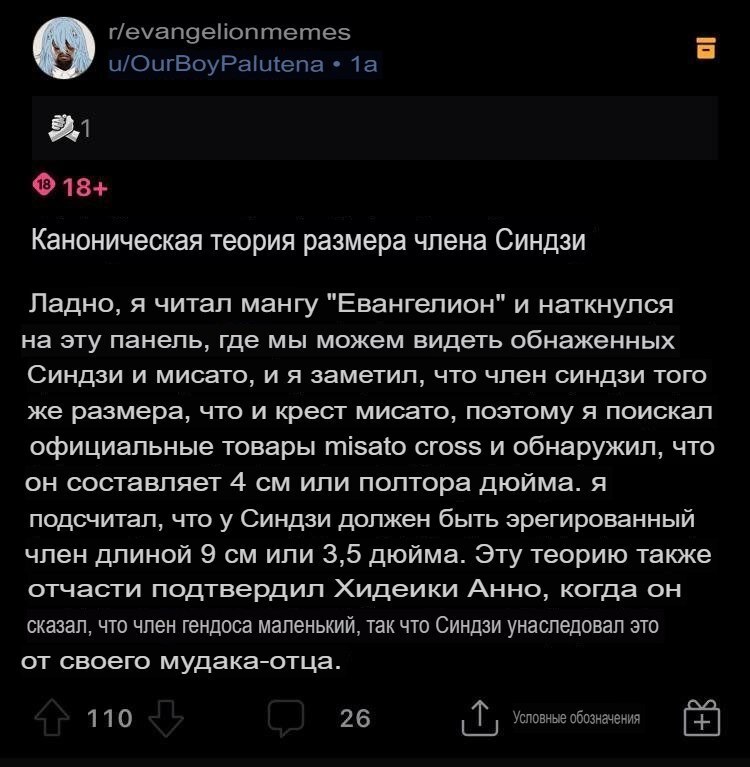Share this post
The image size is (750, 767).
click(480, 718)
